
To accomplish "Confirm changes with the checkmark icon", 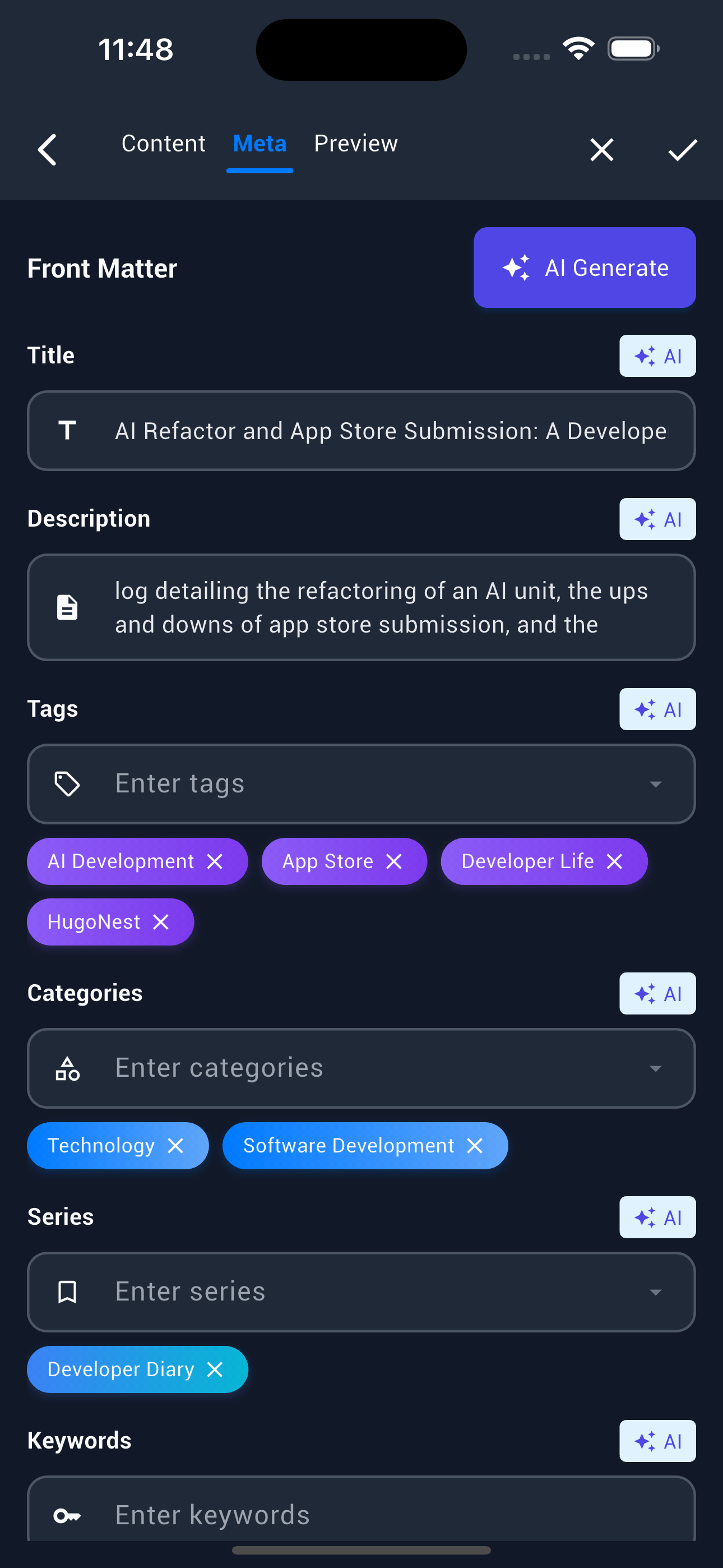I will (682, 150).
